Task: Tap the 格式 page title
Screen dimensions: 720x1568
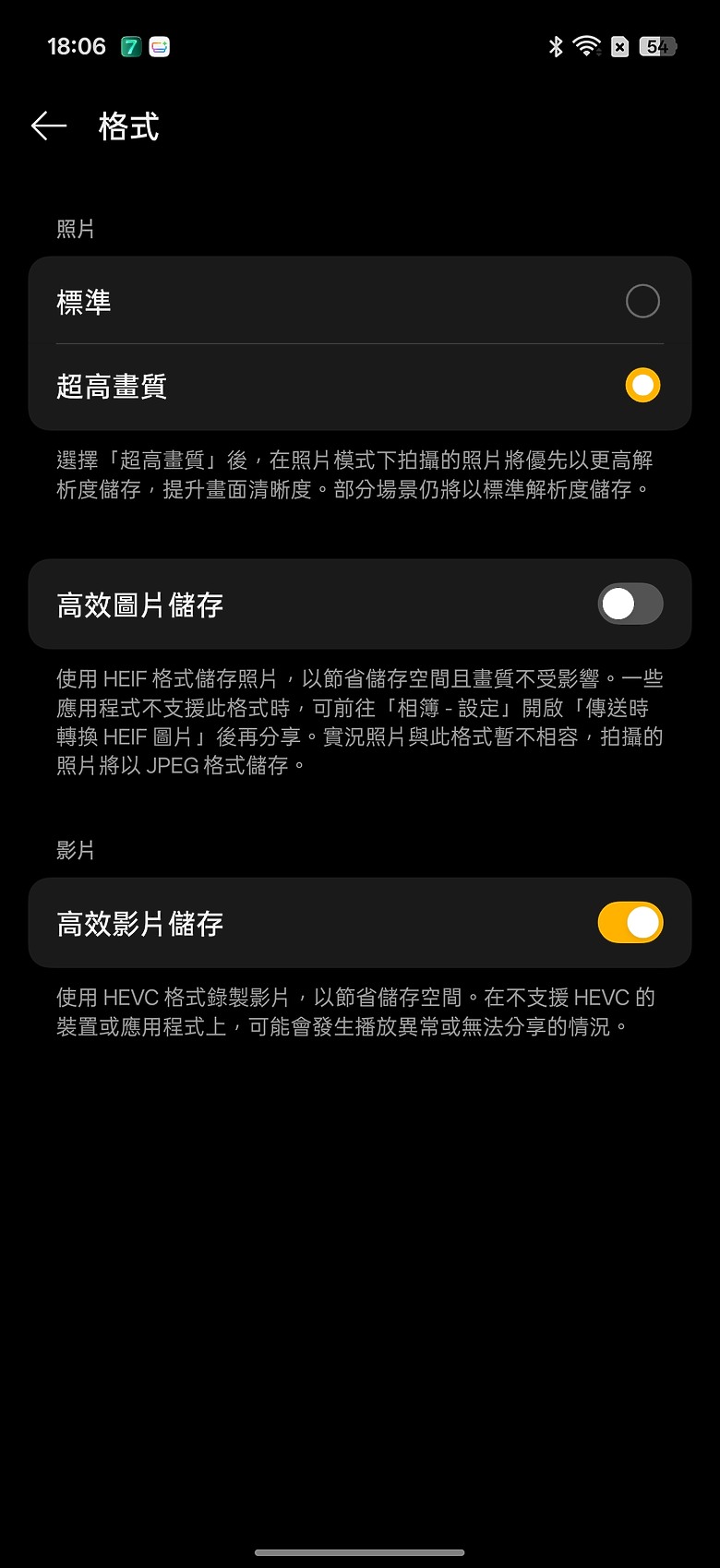Action: tap(127, 126)
